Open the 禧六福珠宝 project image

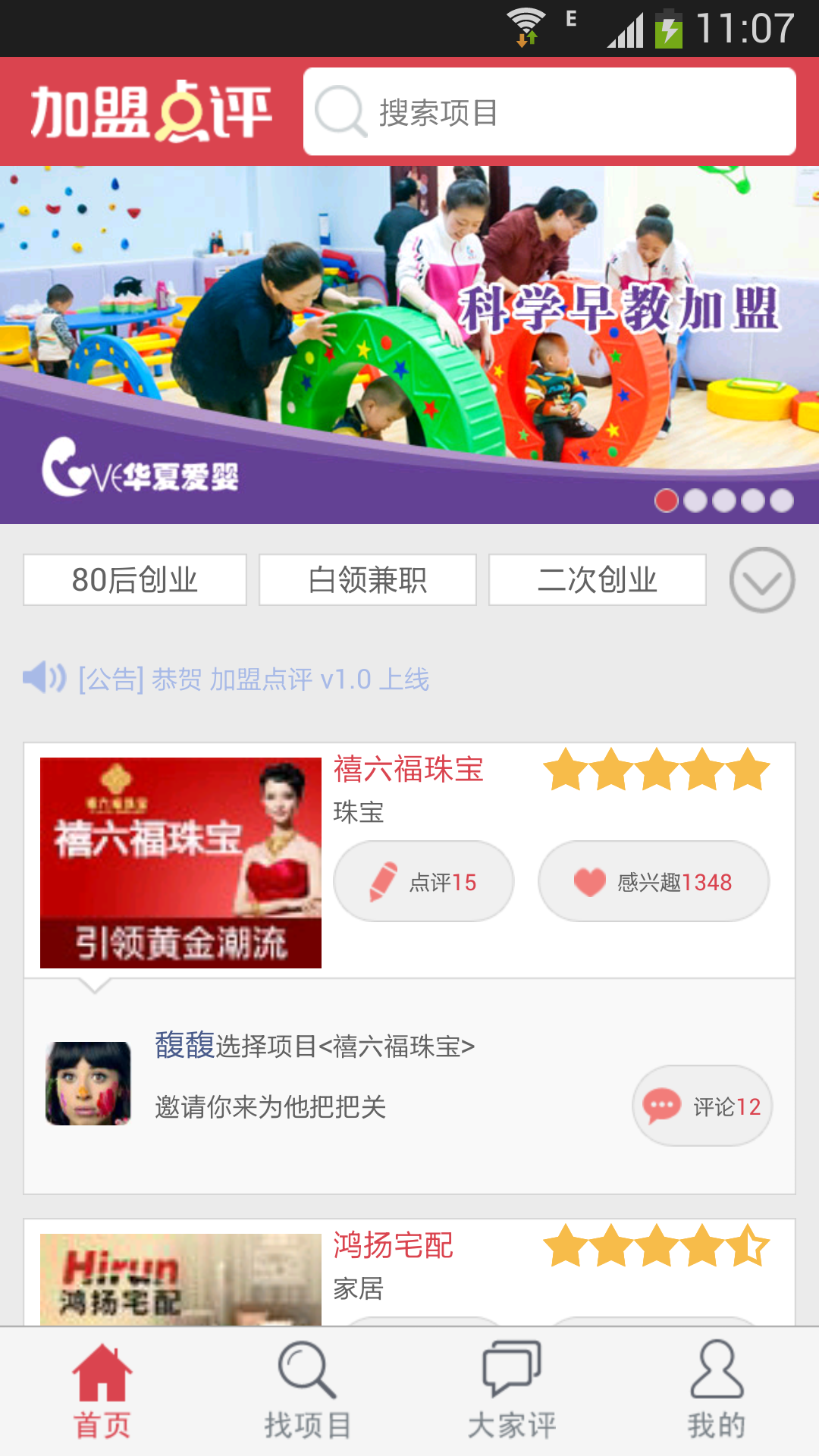(180, 862)
